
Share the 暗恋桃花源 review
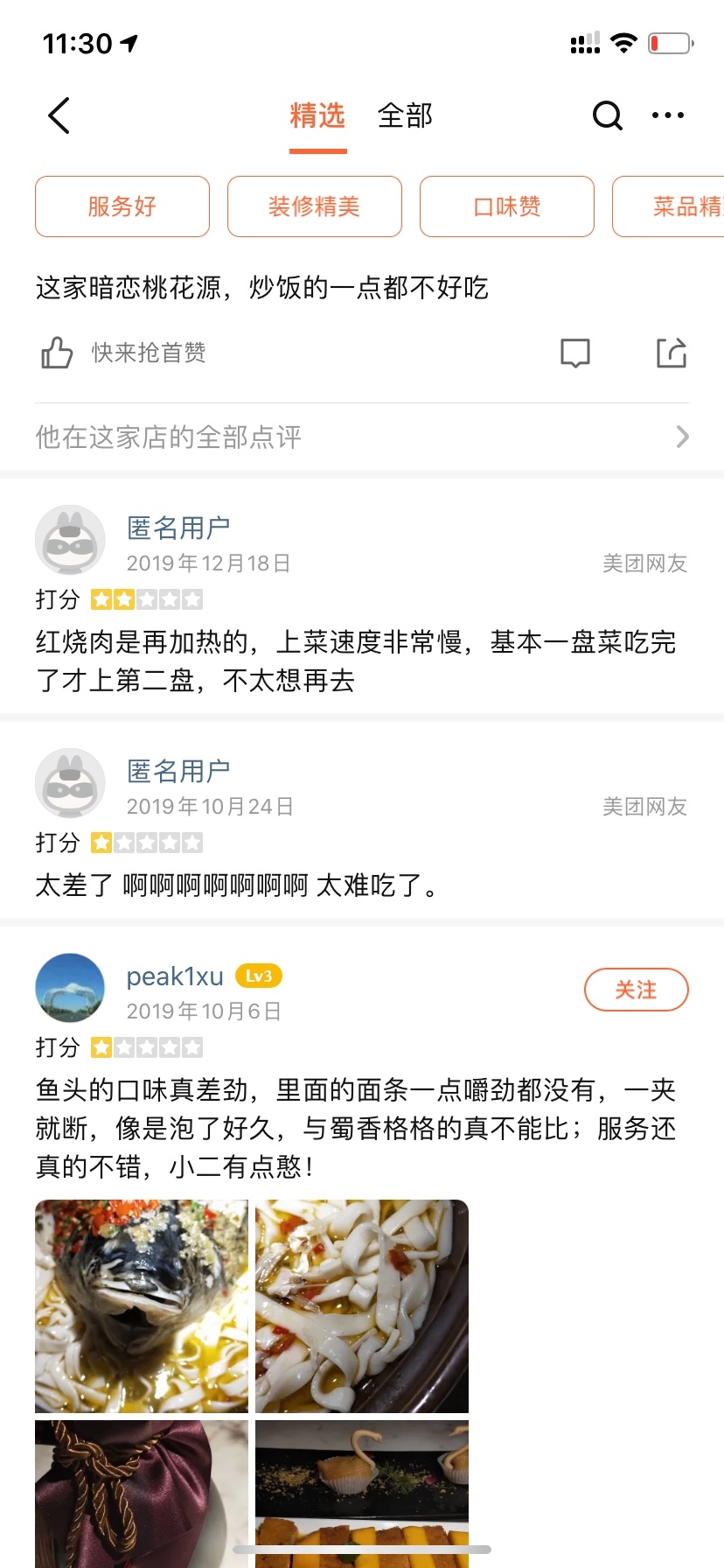[671, 353]
